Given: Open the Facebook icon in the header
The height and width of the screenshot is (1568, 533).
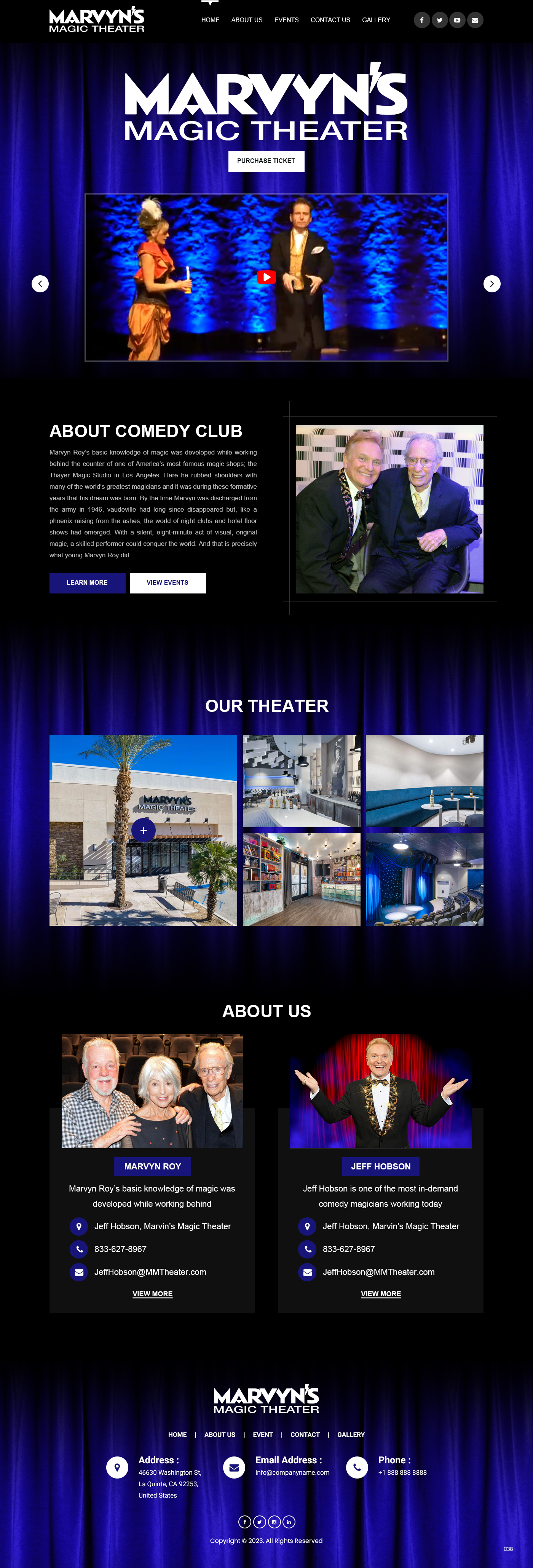Looking at the screenshot, I should [421, 20].
